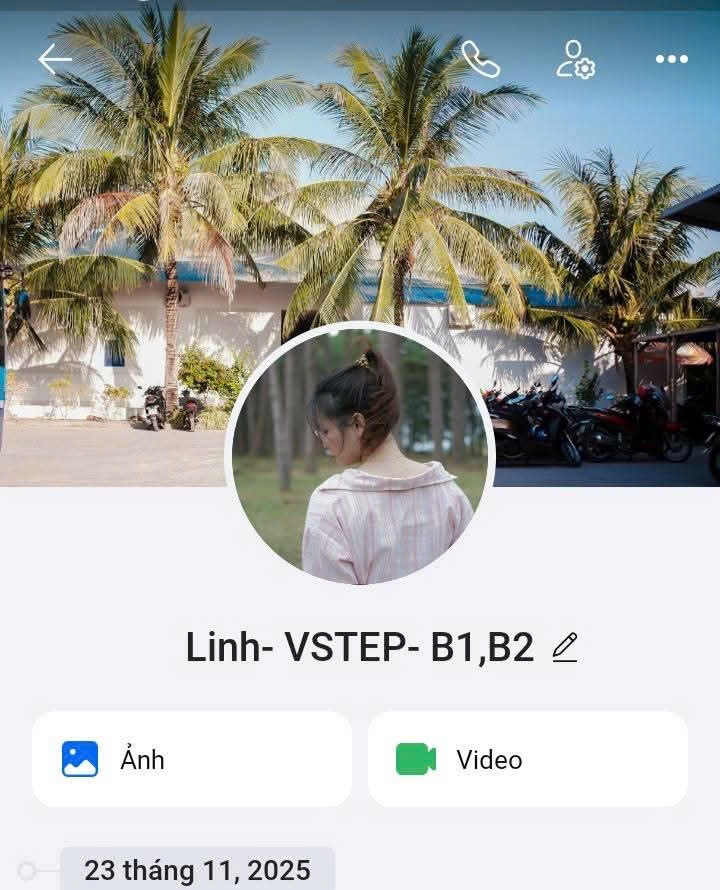View Linh's profile picture
This screenshot has height=890, width=720.
tap(360, 456)
